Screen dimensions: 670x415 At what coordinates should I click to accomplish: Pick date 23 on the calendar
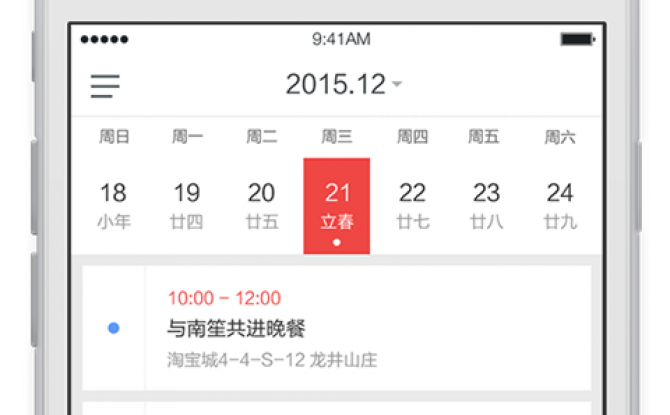click(486, 204)
